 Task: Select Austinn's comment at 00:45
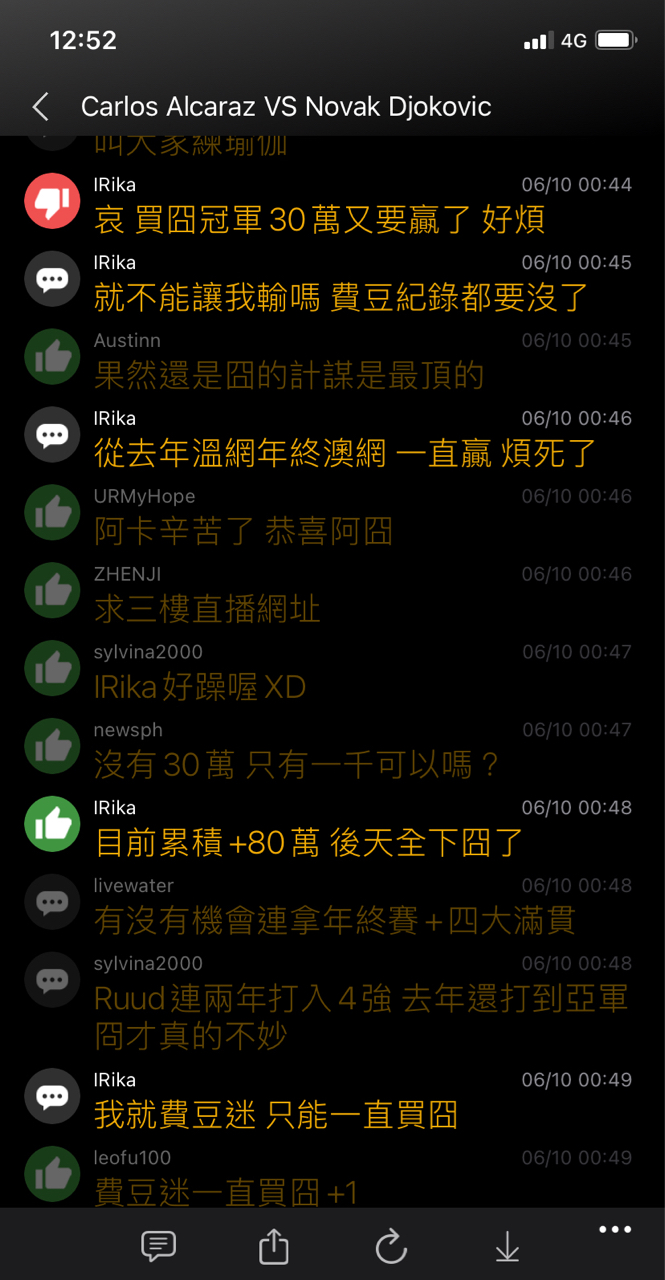(332, 360)
